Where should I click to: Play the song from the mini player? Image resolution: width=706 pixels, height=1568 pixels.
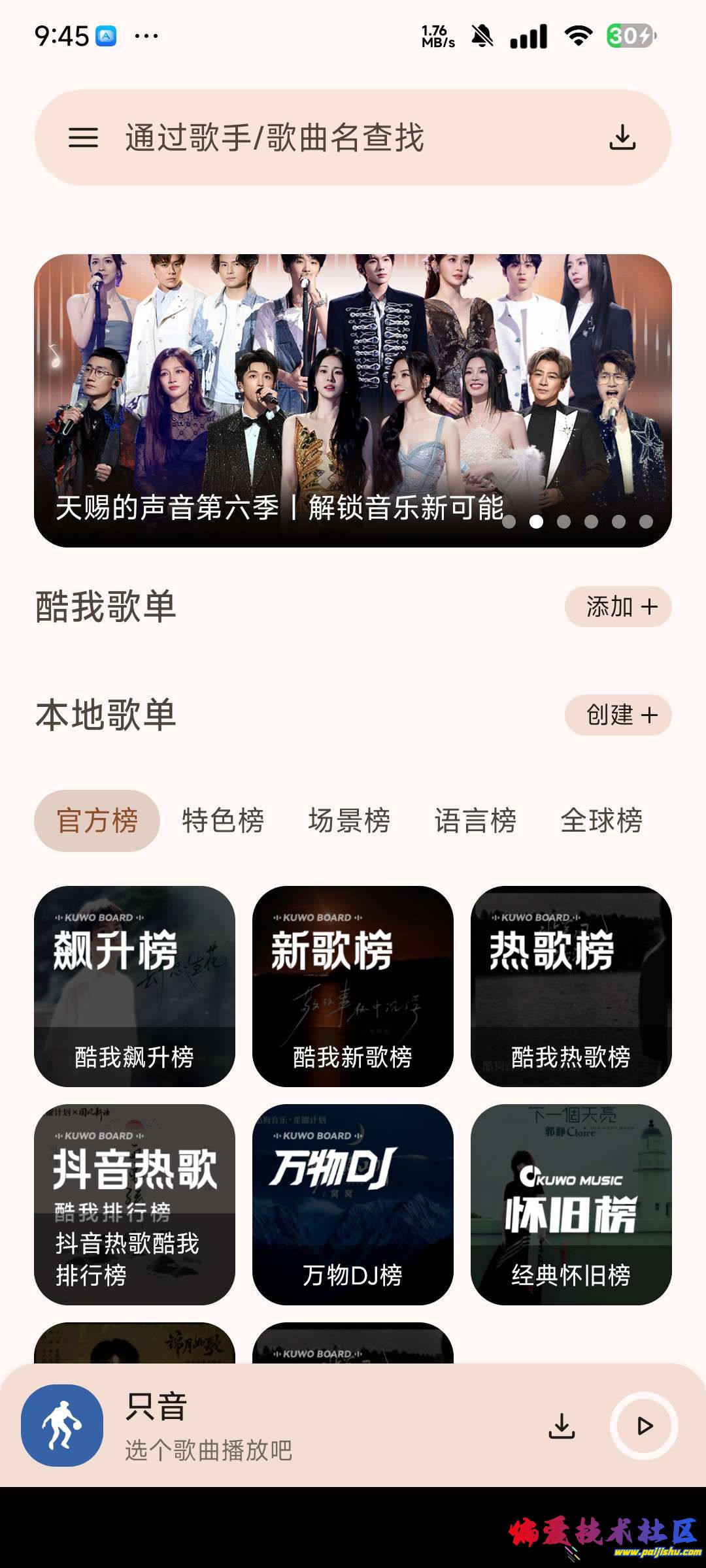point(644,1426)
